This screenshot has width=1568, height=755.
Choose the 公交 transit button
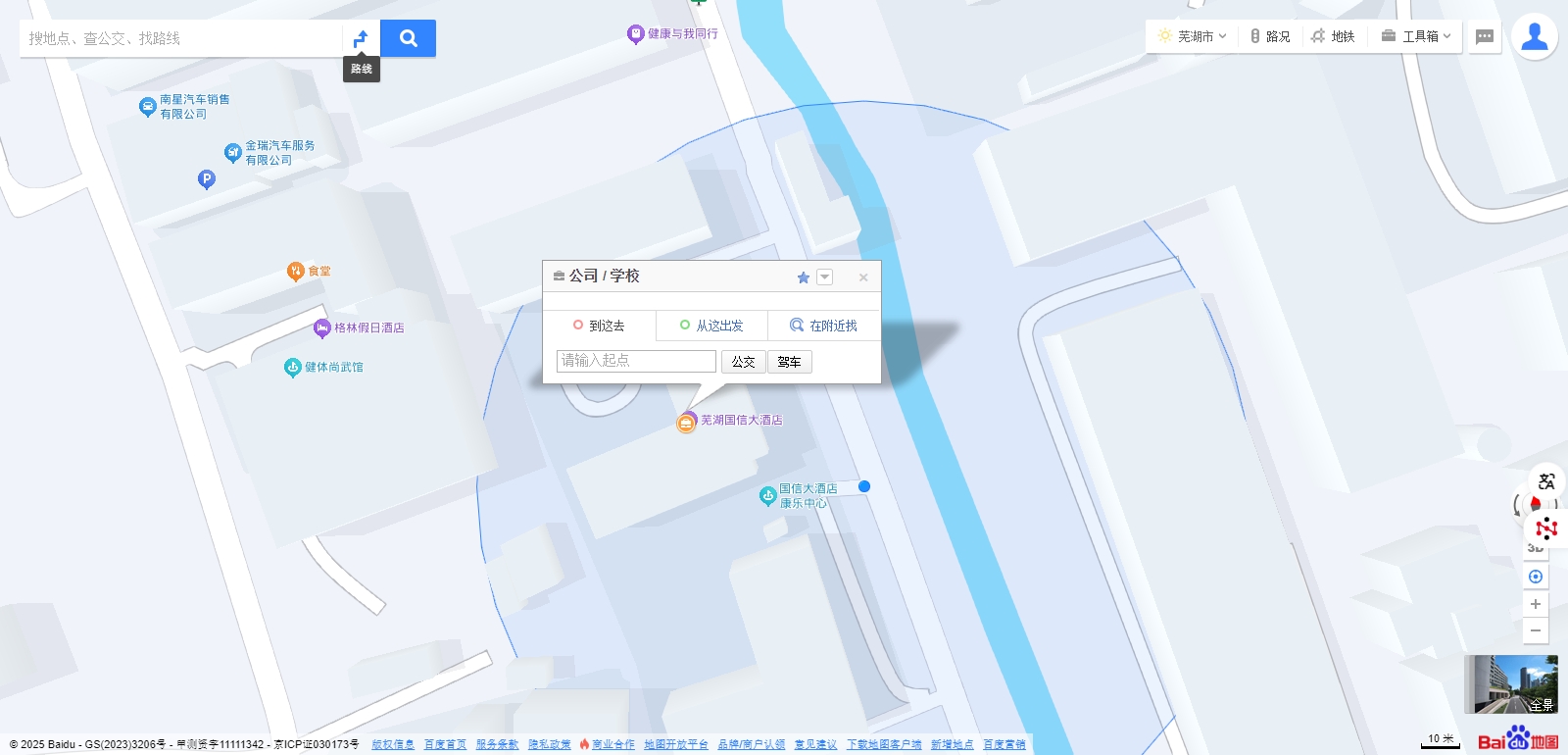click(x=743, y=362)
